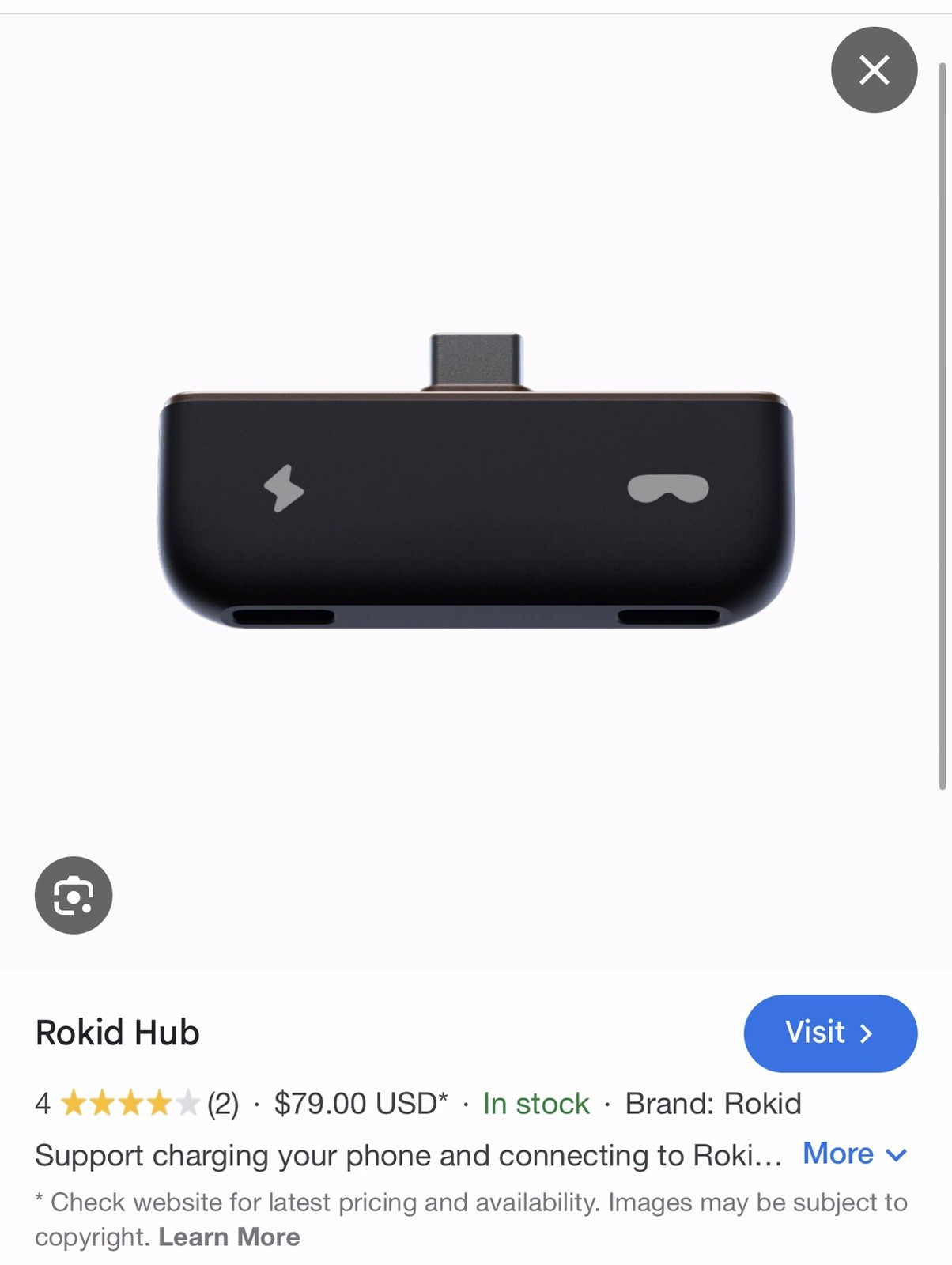952x1265 pixels.
Task: Expand the description with More
Action: pos(854,1154)
